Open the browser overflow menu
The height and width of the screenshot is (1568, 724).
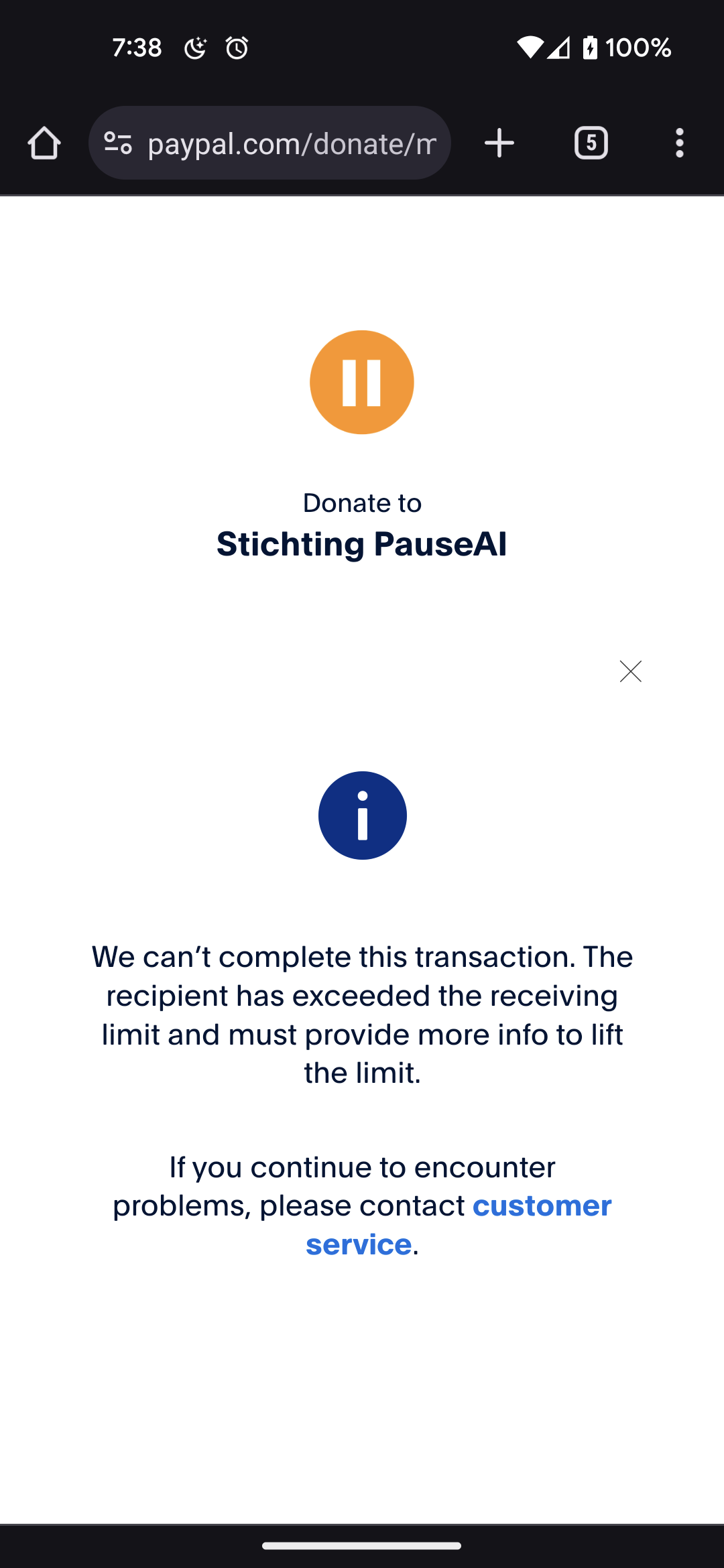coord(679,143)
